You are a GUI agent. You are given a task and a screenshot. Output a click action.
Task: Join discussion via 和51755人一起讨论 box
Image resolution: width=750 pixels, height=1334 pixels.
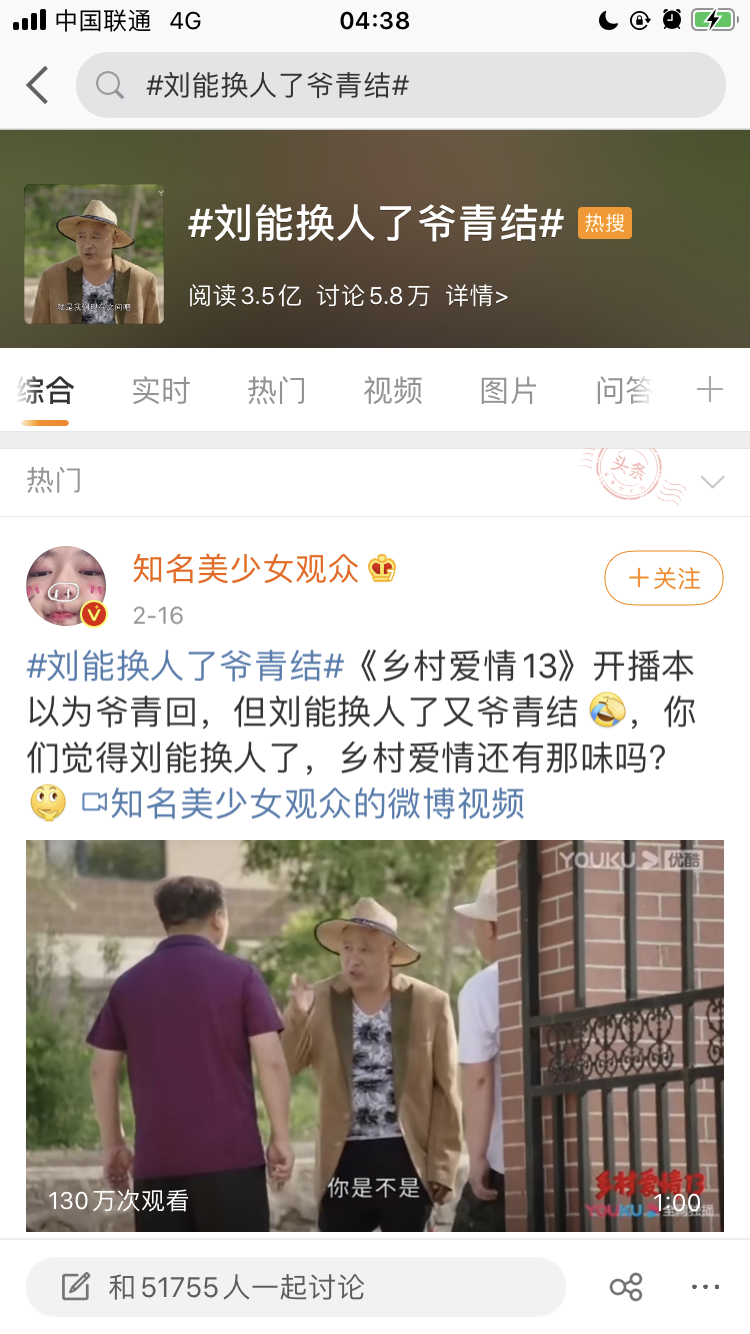click(x=295, y=1287)
